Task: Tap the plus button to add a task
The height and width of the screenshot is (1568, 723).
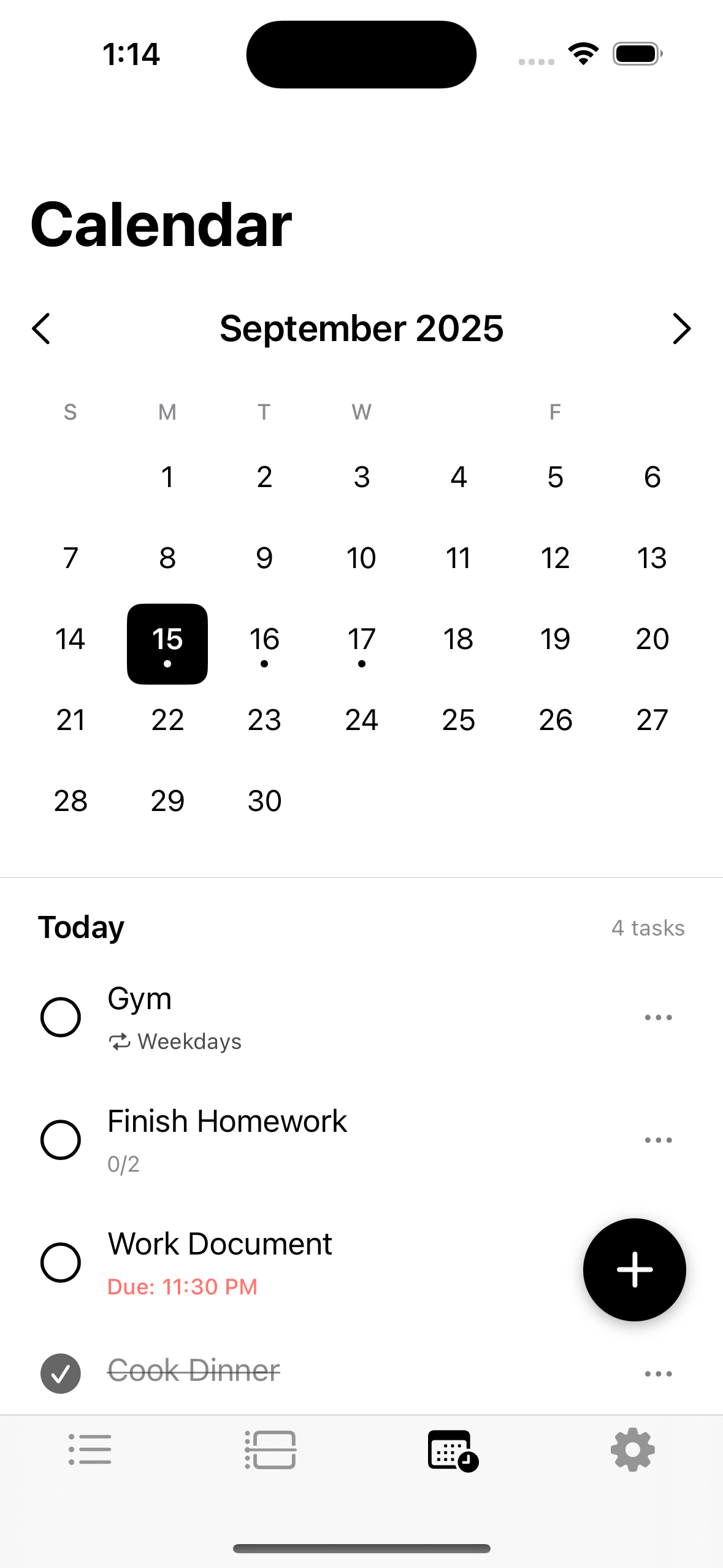Action: pos(635,1270)
